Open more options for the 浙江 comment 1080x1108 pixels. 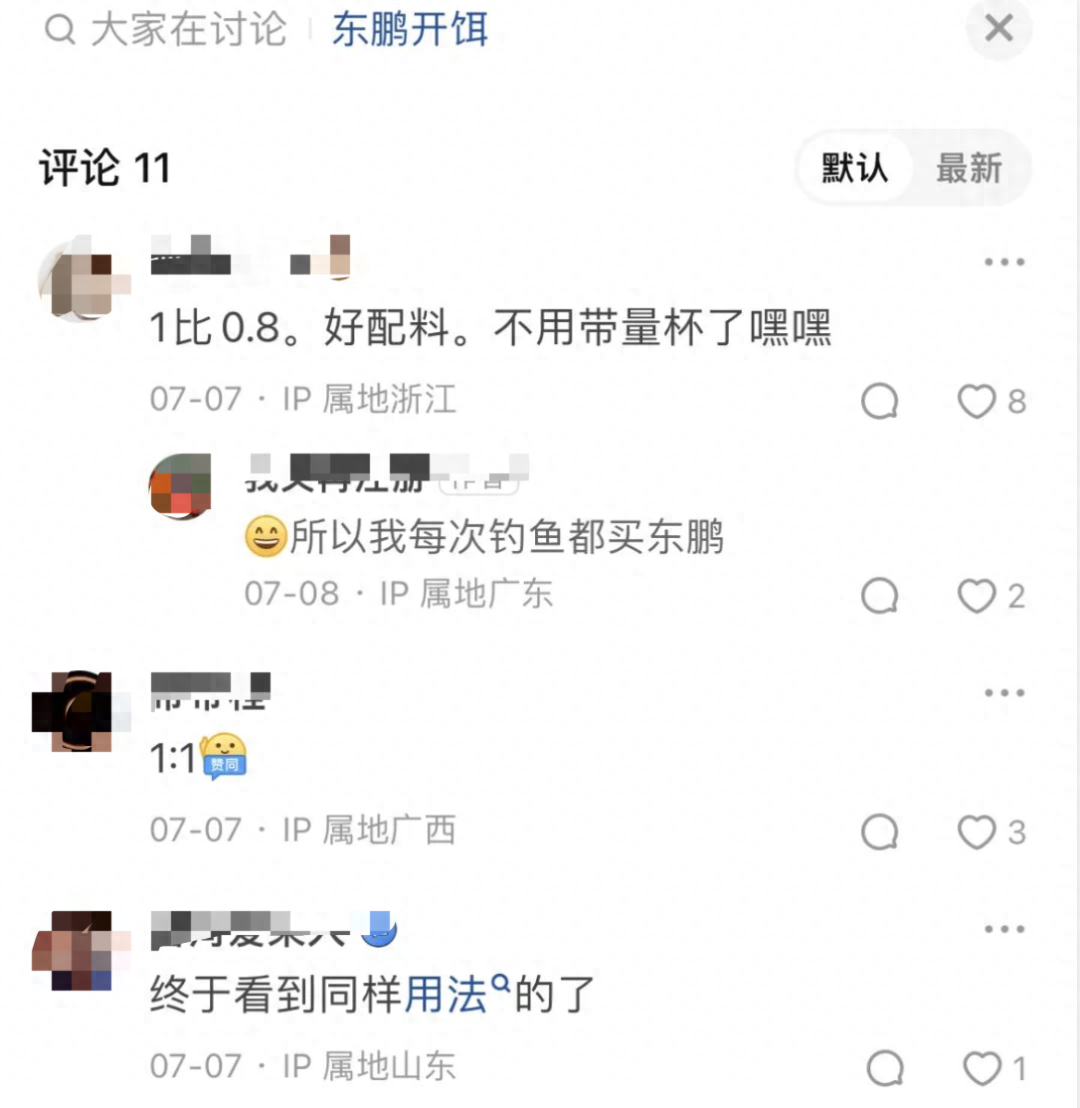click(x=1004, y=263)
